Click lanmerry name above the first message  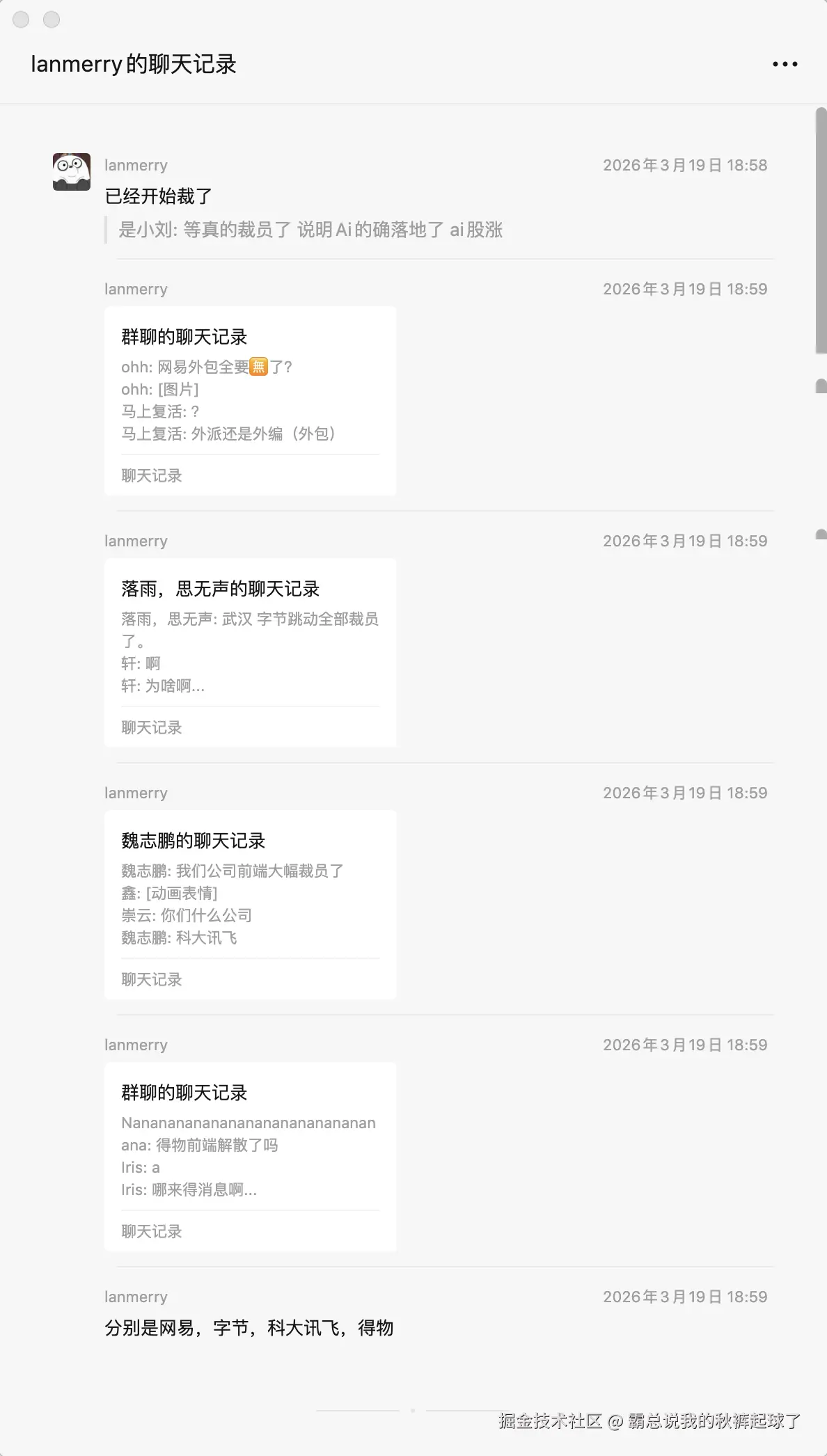coord(136,165)
